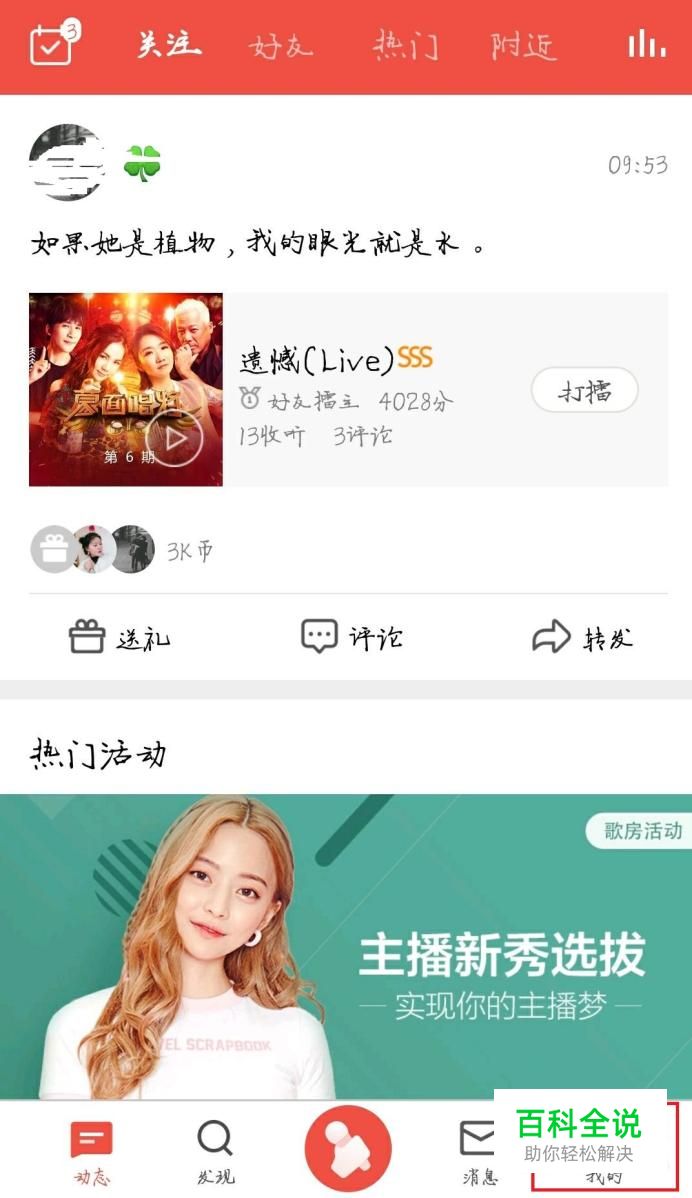Repost using the 转发 button
This screenshot has height=1198, width=692.
pos(582,637)
